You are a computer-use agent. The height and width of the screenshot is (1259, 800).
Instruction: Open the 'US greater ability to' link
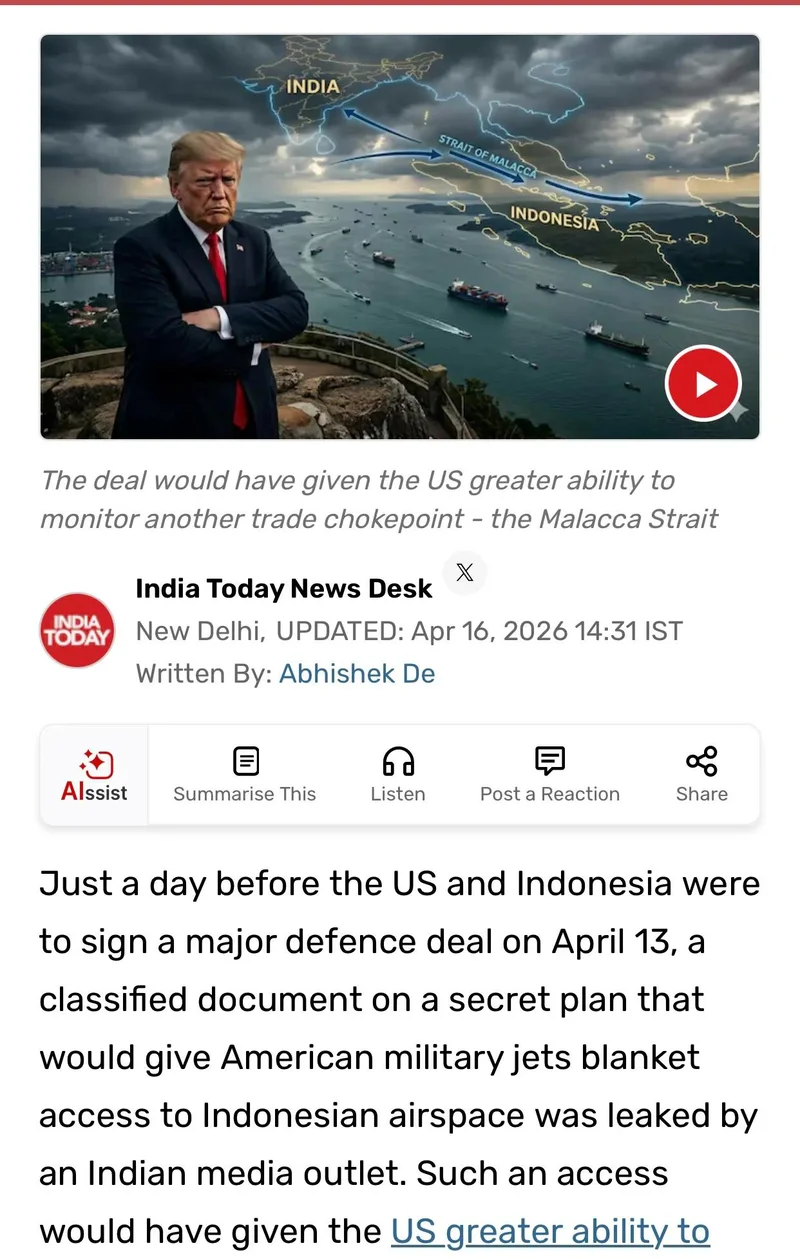pos(550,1231)
